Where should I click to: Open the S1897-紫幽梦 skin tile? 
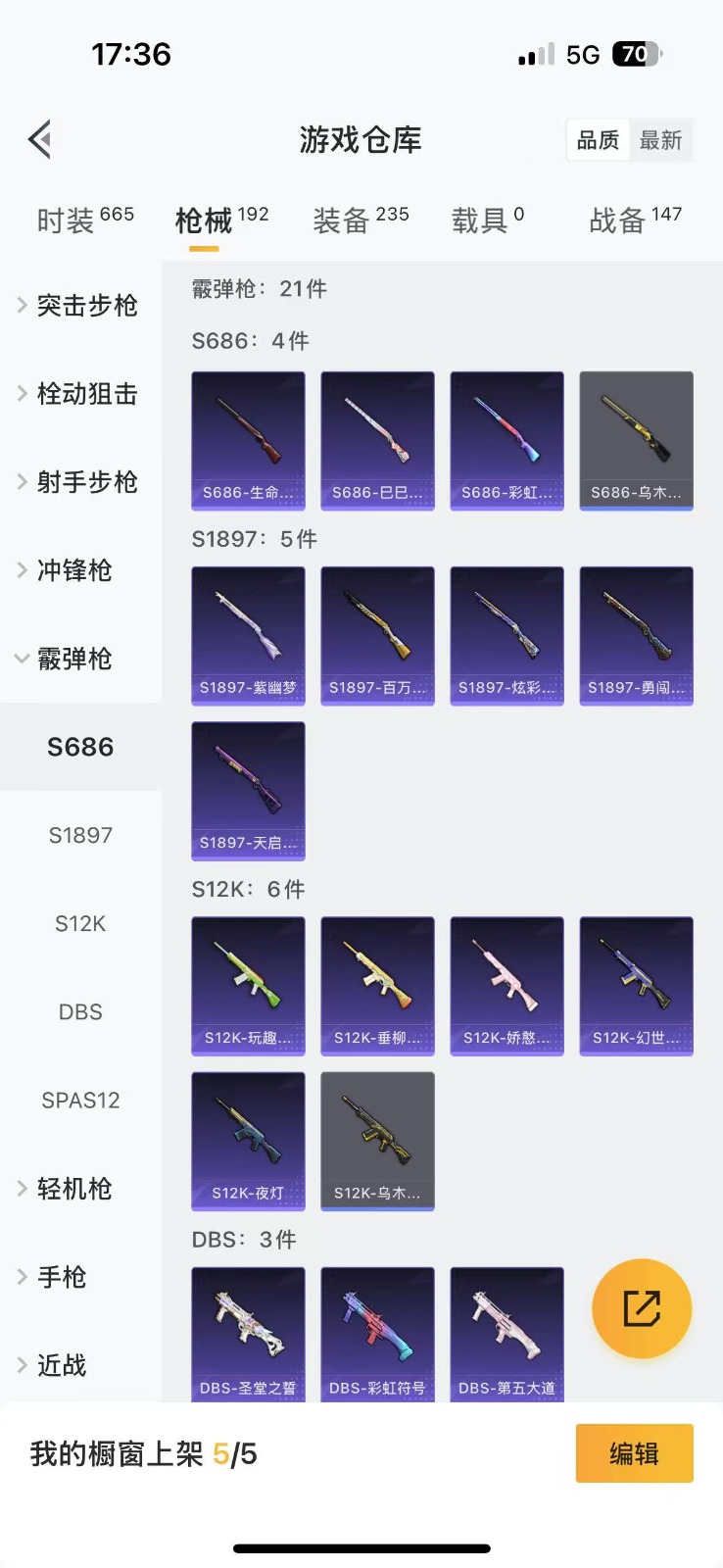click(248, 635)
